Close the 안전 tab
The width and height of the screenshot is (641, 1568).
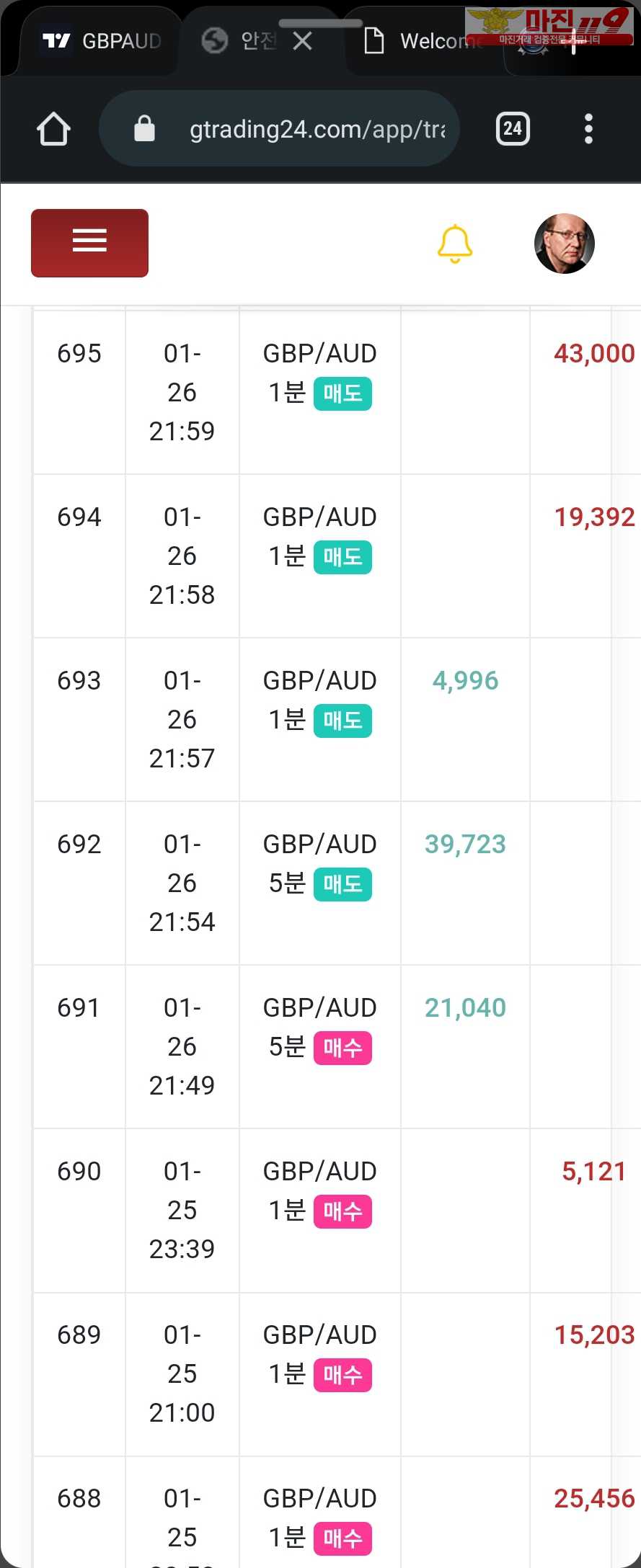click(x=303, y=42)
